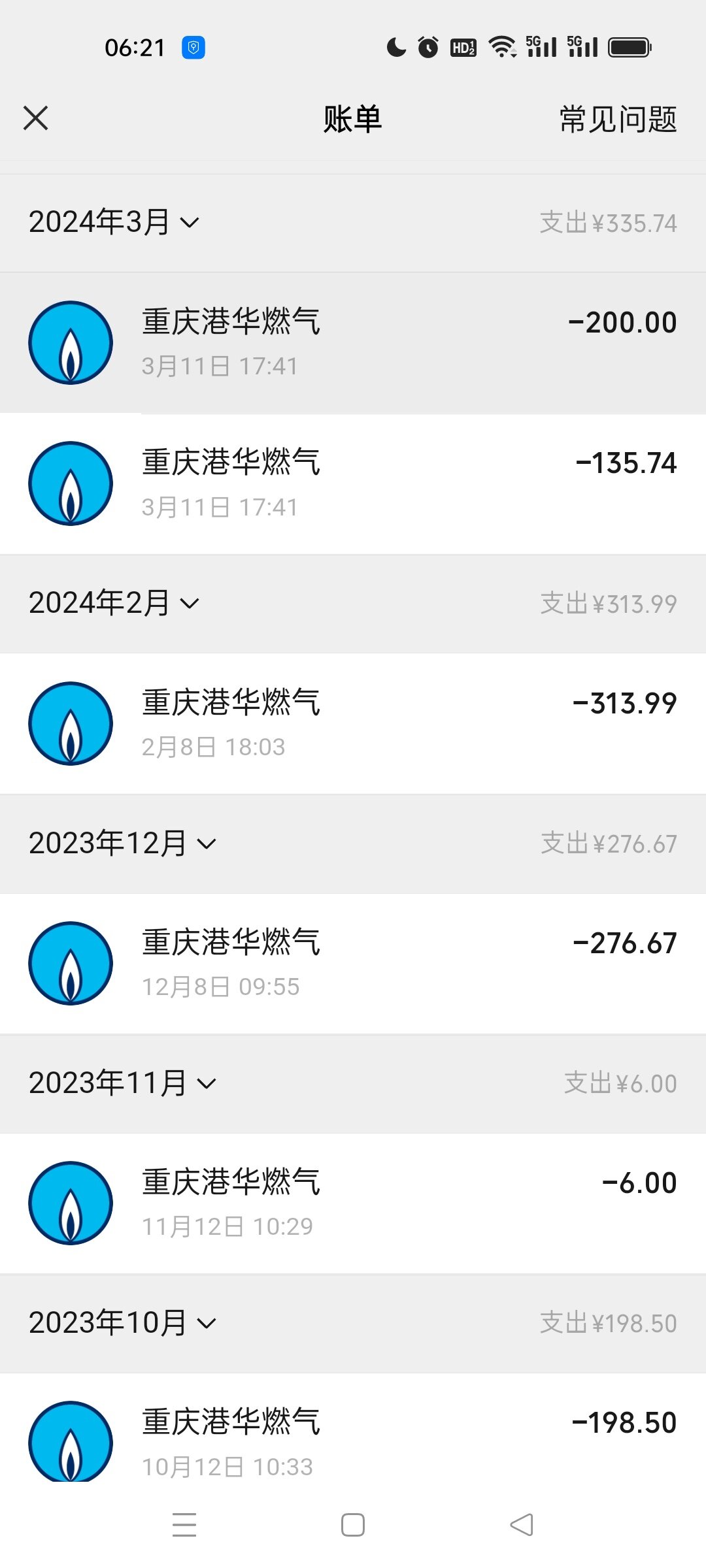Go to the system home screen

pyautogui.click(x=353, y=1526)
